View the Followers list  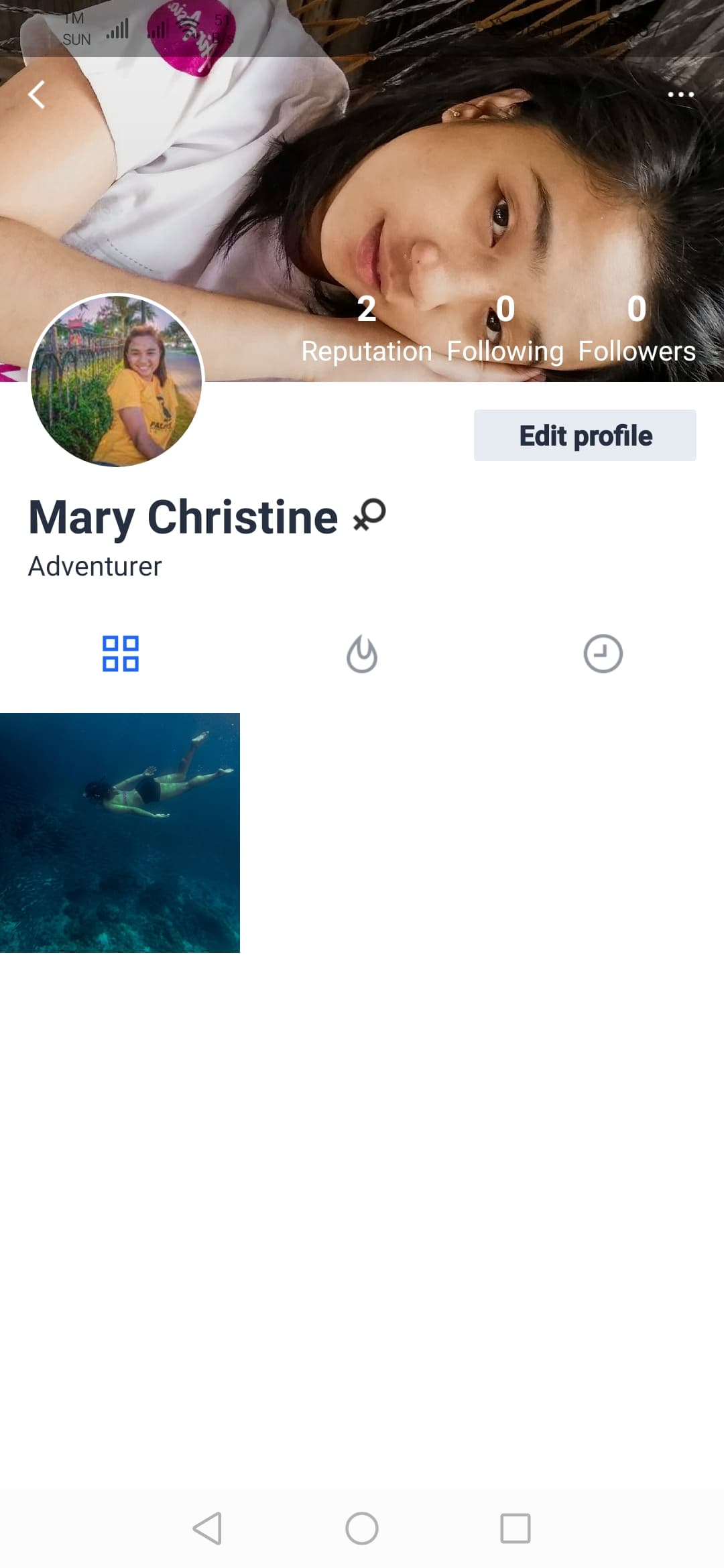pos(636,330)
